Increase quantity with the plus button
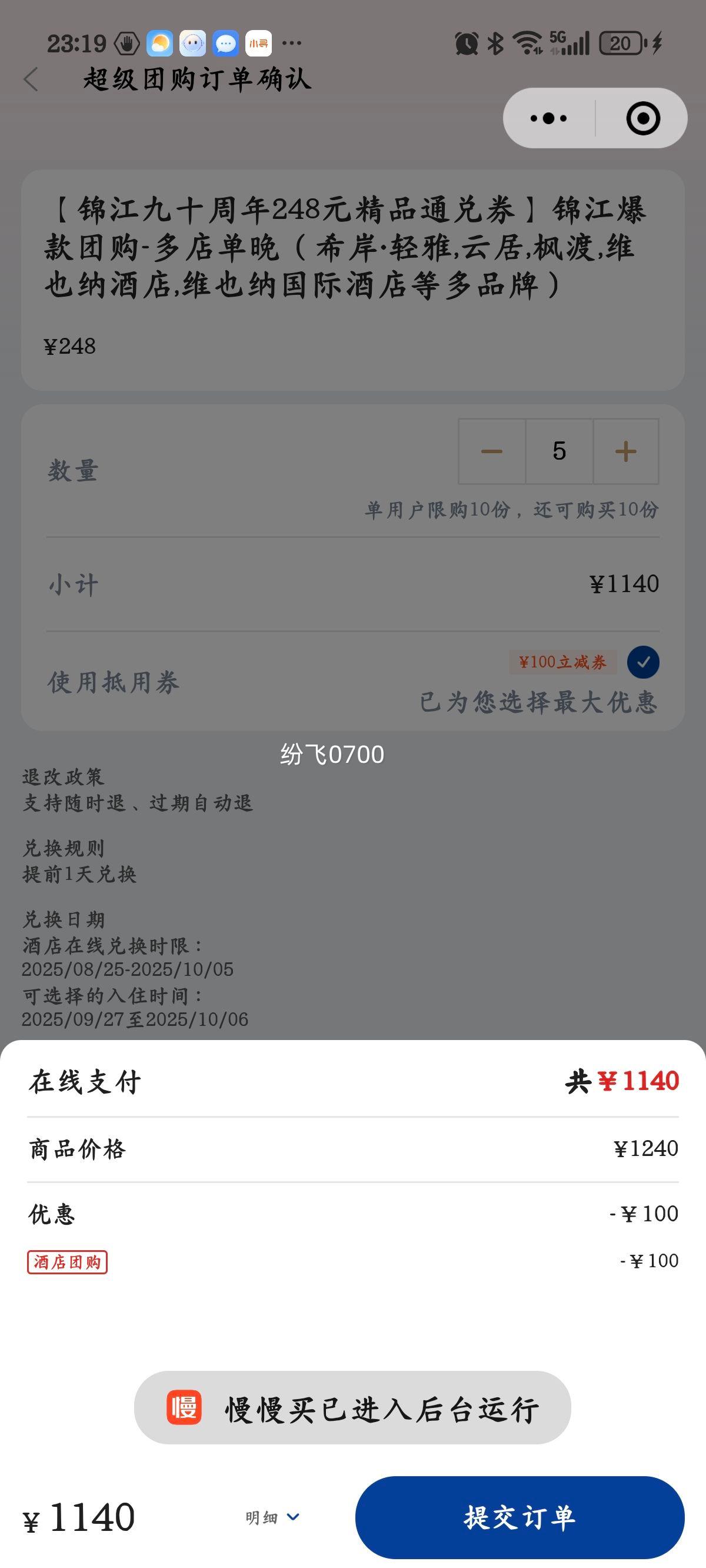The width and height of the screenshot is (706, 1568). click(625, 451)
